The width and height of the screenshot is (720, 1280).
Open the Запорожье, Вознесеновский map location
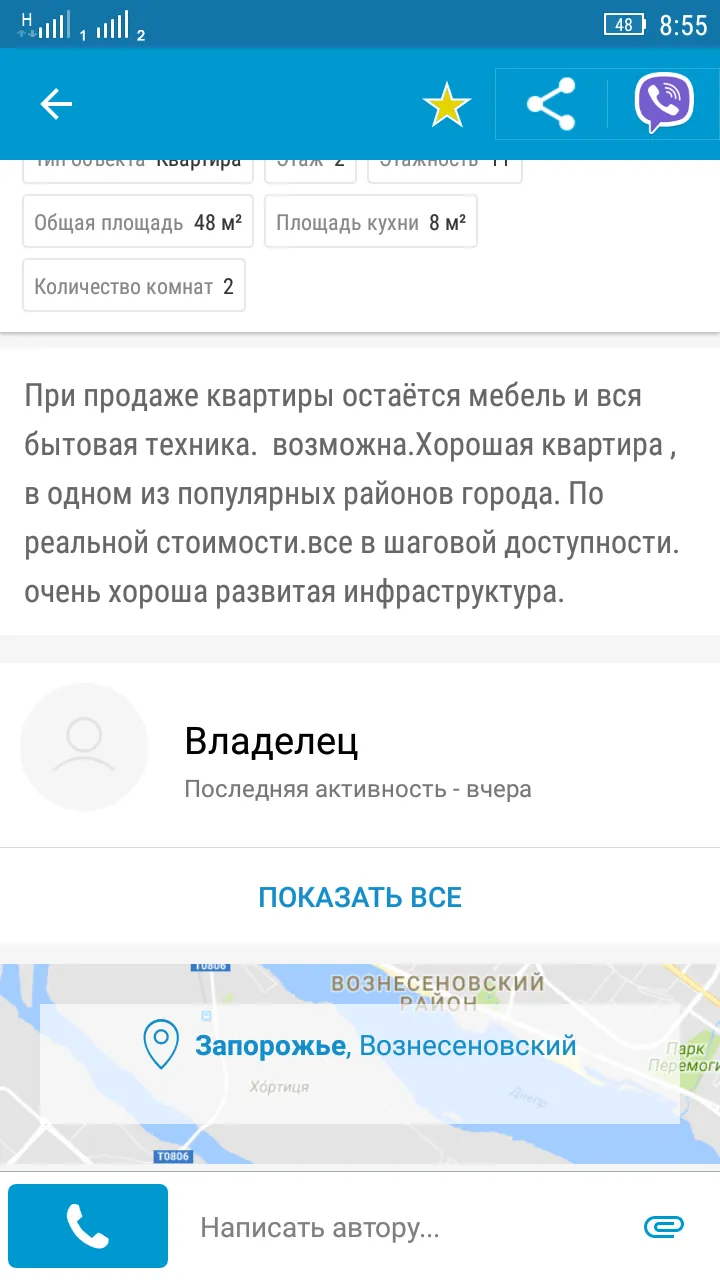click(360, 1046)
